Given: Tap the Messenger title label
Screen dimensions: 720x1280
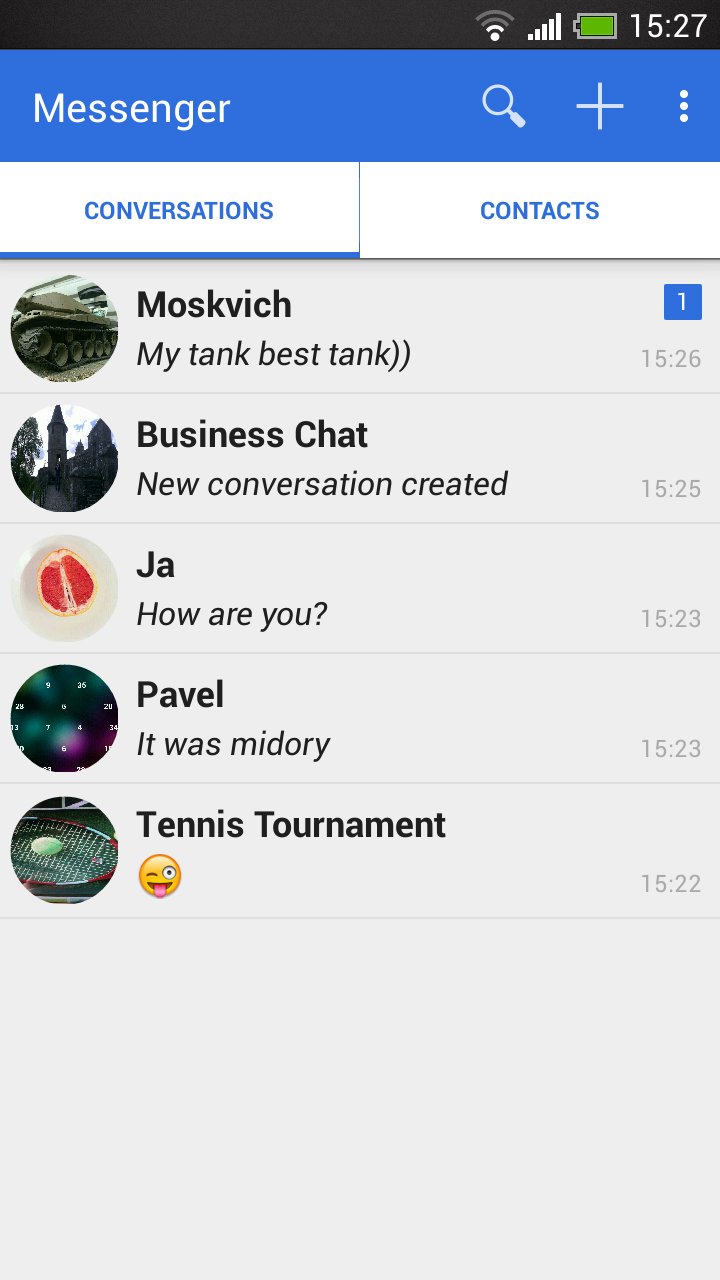Looking at the screenshot, I should pos(130,109).
